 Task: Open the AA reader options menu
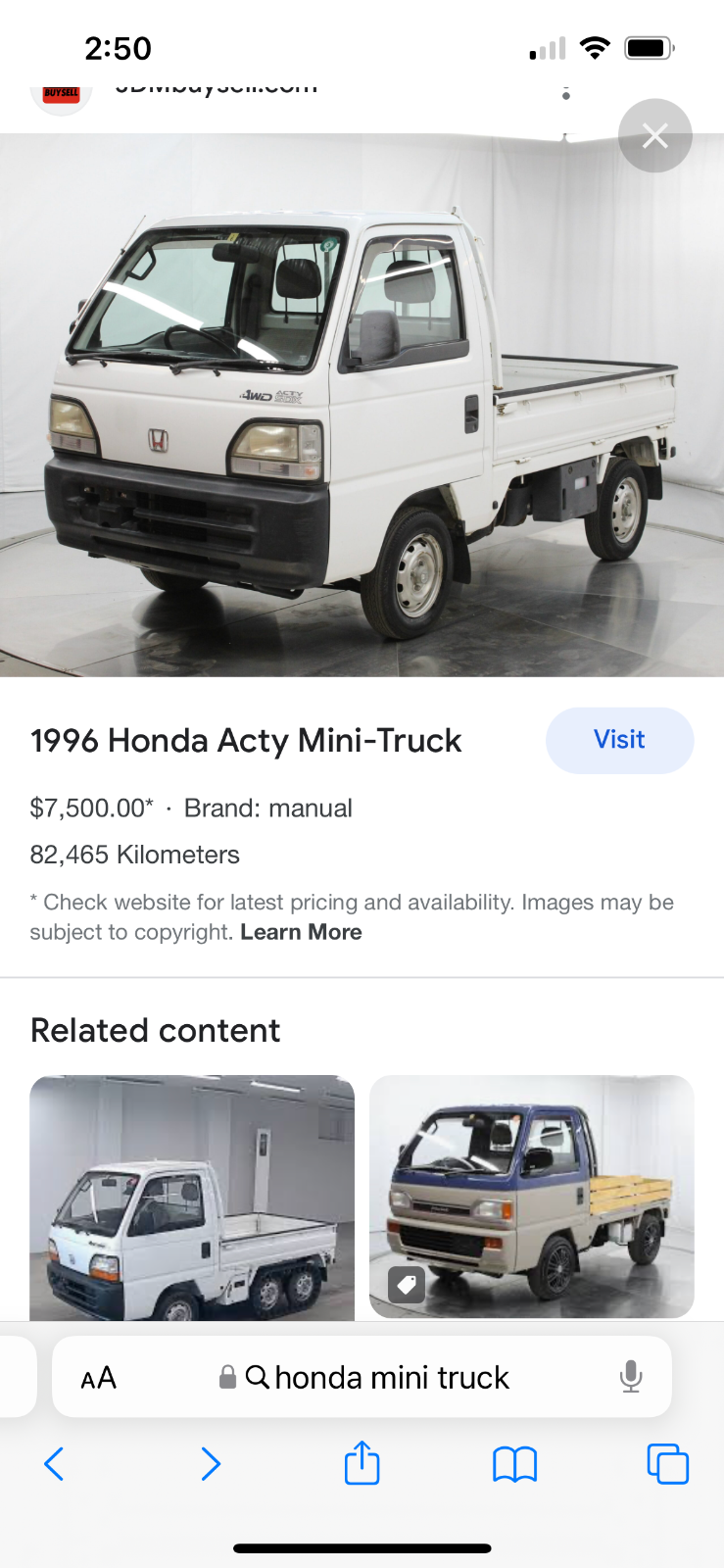[98, 1378]
